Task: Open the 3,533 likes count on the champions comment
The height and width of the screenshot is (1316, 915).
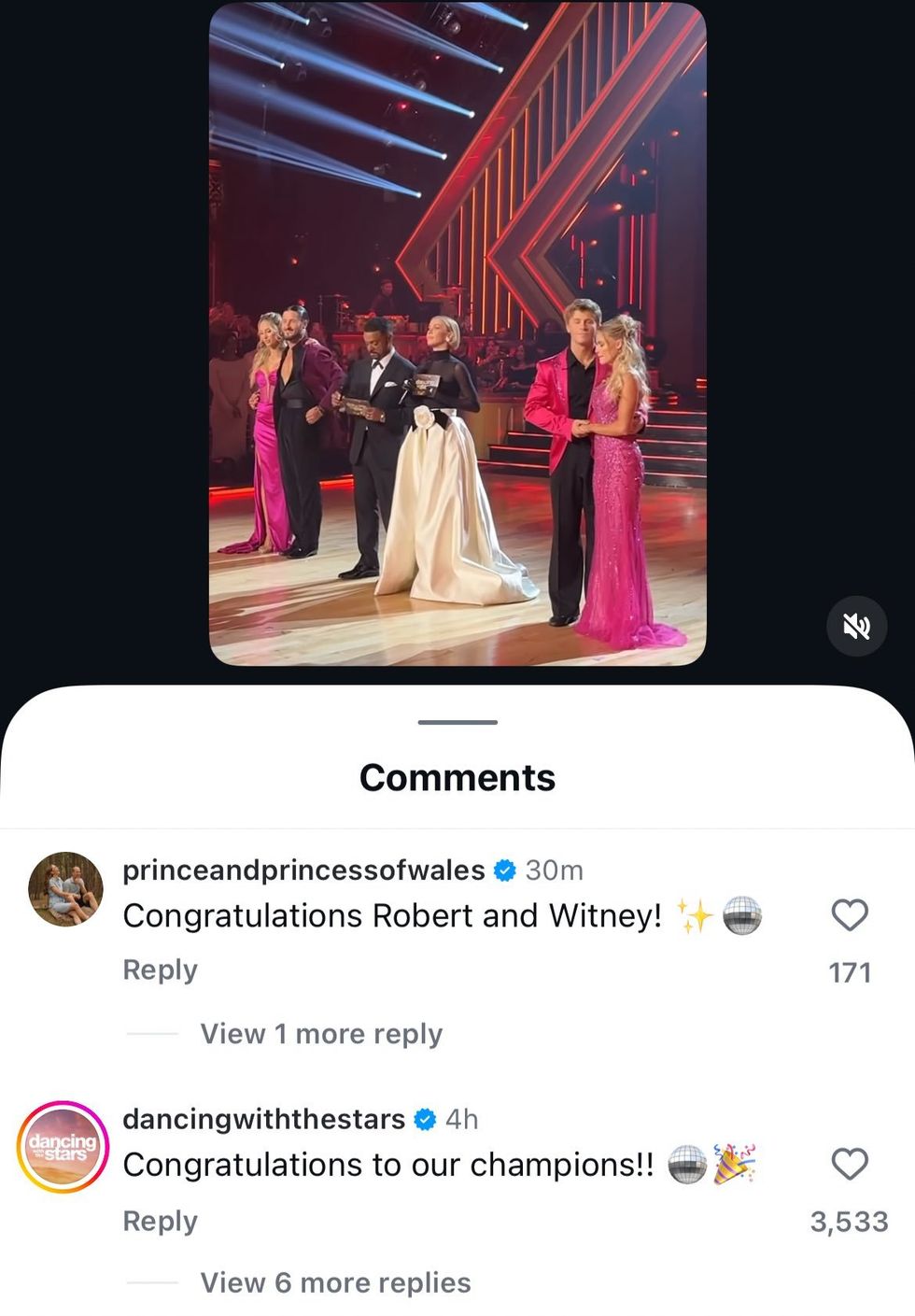Action: tap(850, 1220)
